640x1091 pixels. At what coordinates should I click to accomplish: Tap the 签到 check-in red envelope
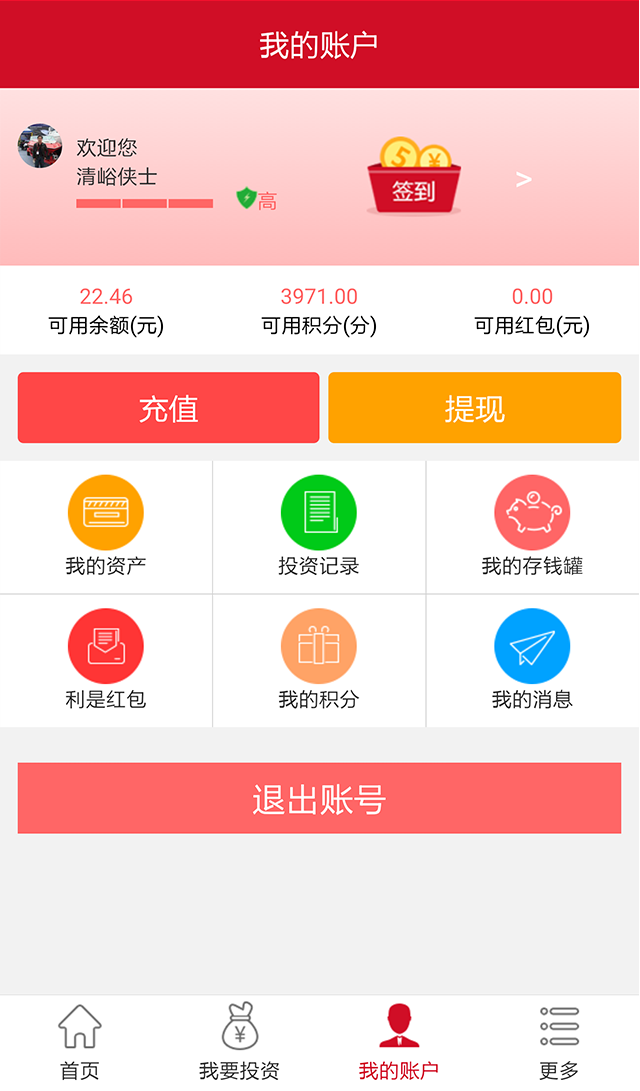(x=413, y=176)
